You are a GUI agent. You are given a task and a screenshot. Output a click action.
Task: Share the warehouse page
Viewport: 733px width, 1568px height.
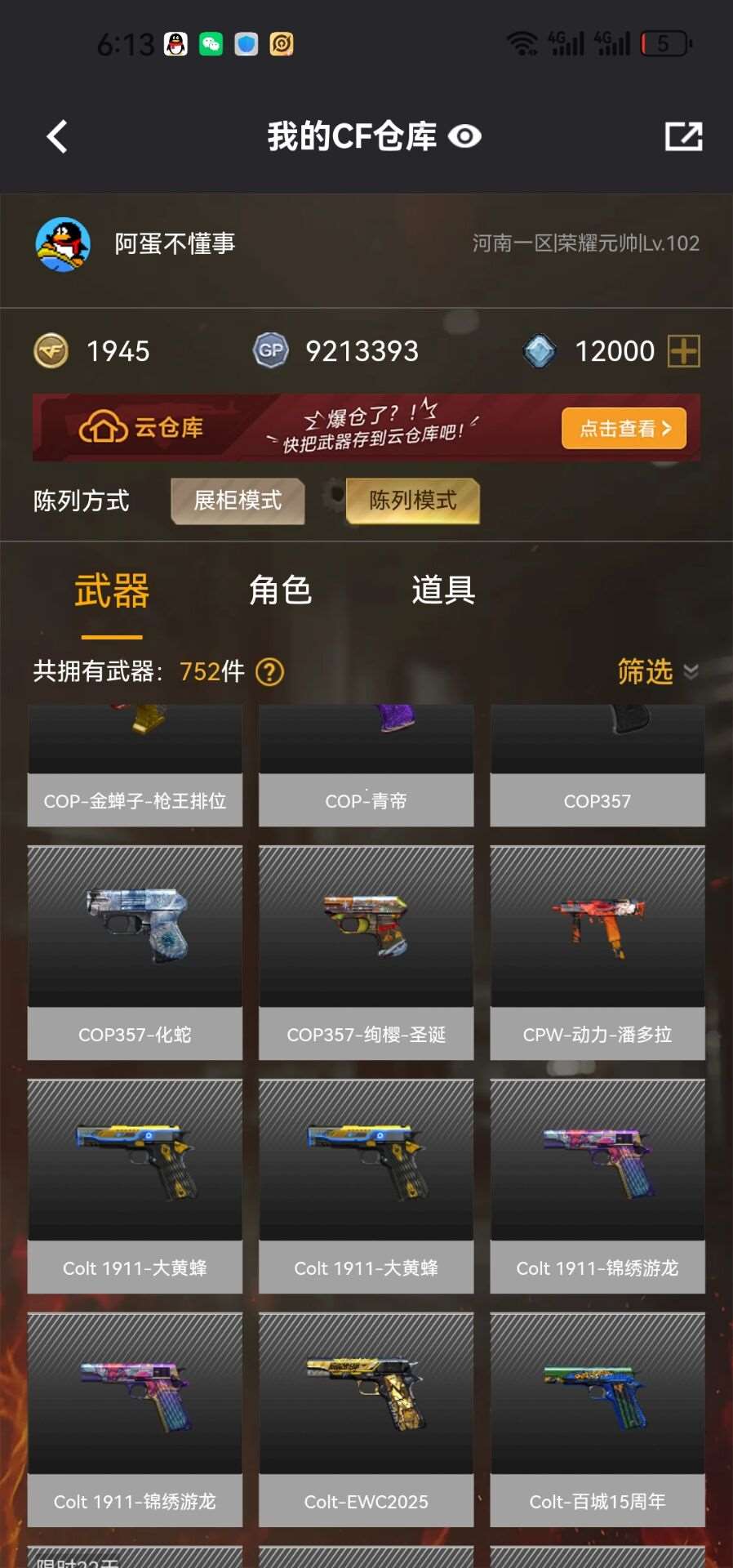click(x=683, y=136)
